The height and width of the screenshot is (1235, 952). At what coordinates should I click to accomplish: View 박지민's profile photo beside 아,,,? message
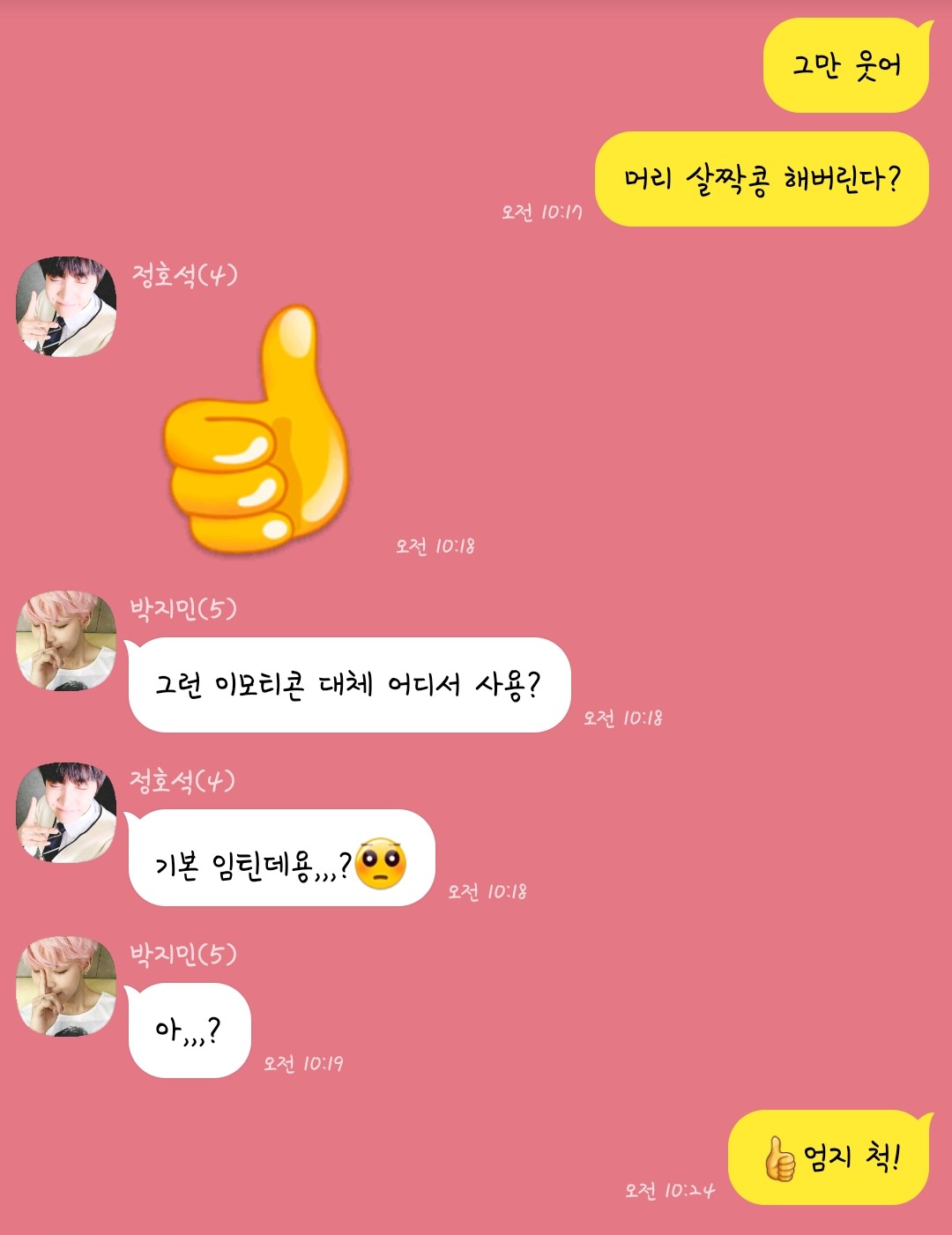[x=66, y=986]
